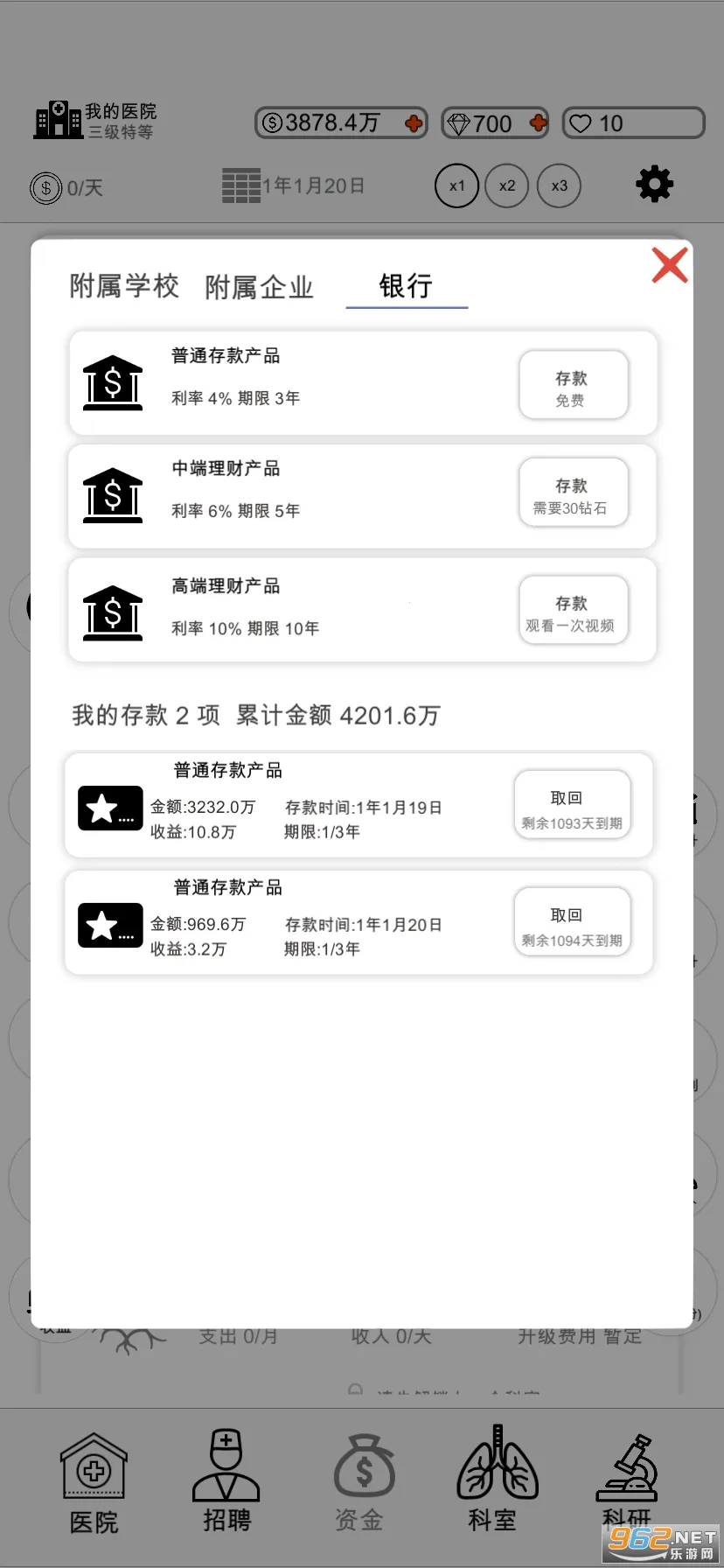This screenshot has width=724, height=1568.
Task: Switch to the 附属企业 tab
Action: [x=259, y=286]
